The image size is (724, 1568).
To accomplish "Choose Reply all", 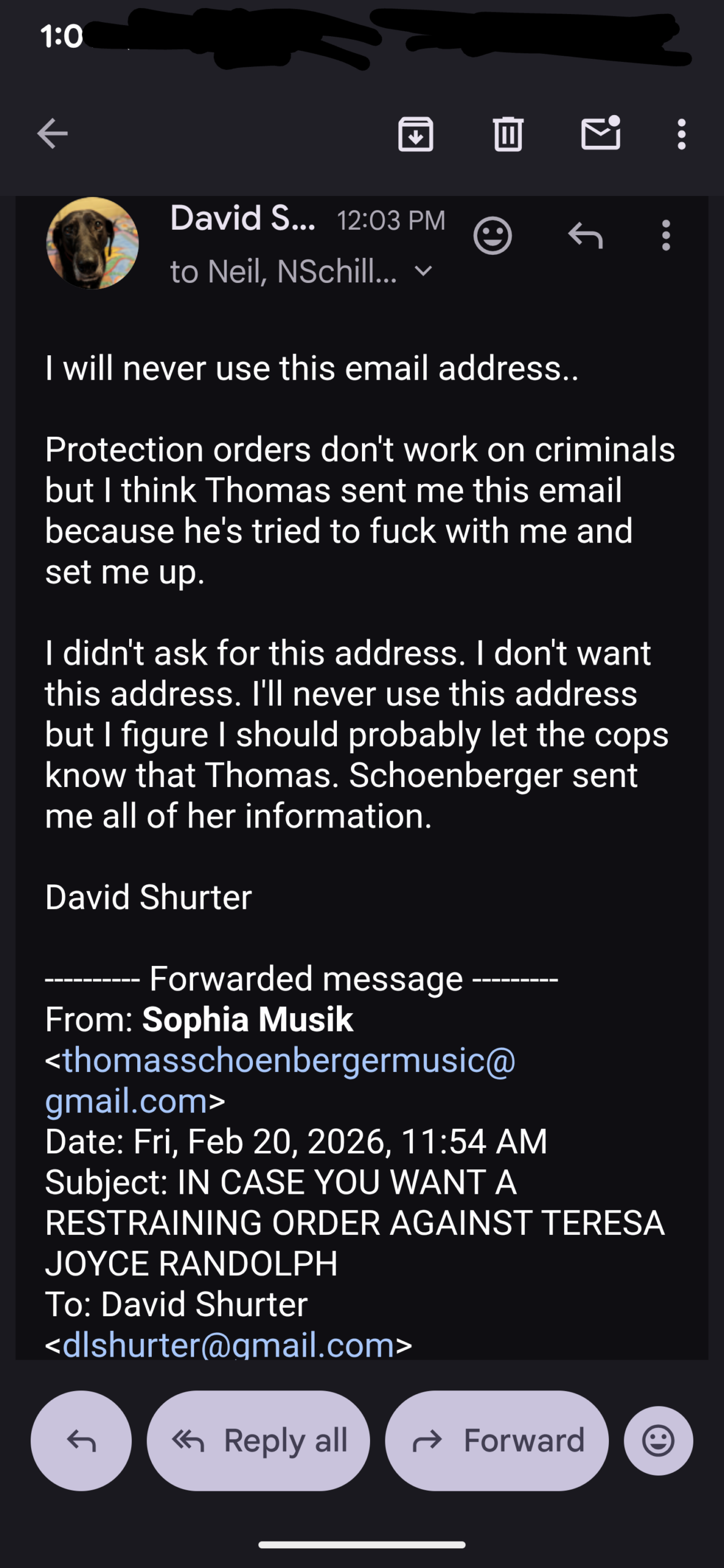I will click(258, 1441).
